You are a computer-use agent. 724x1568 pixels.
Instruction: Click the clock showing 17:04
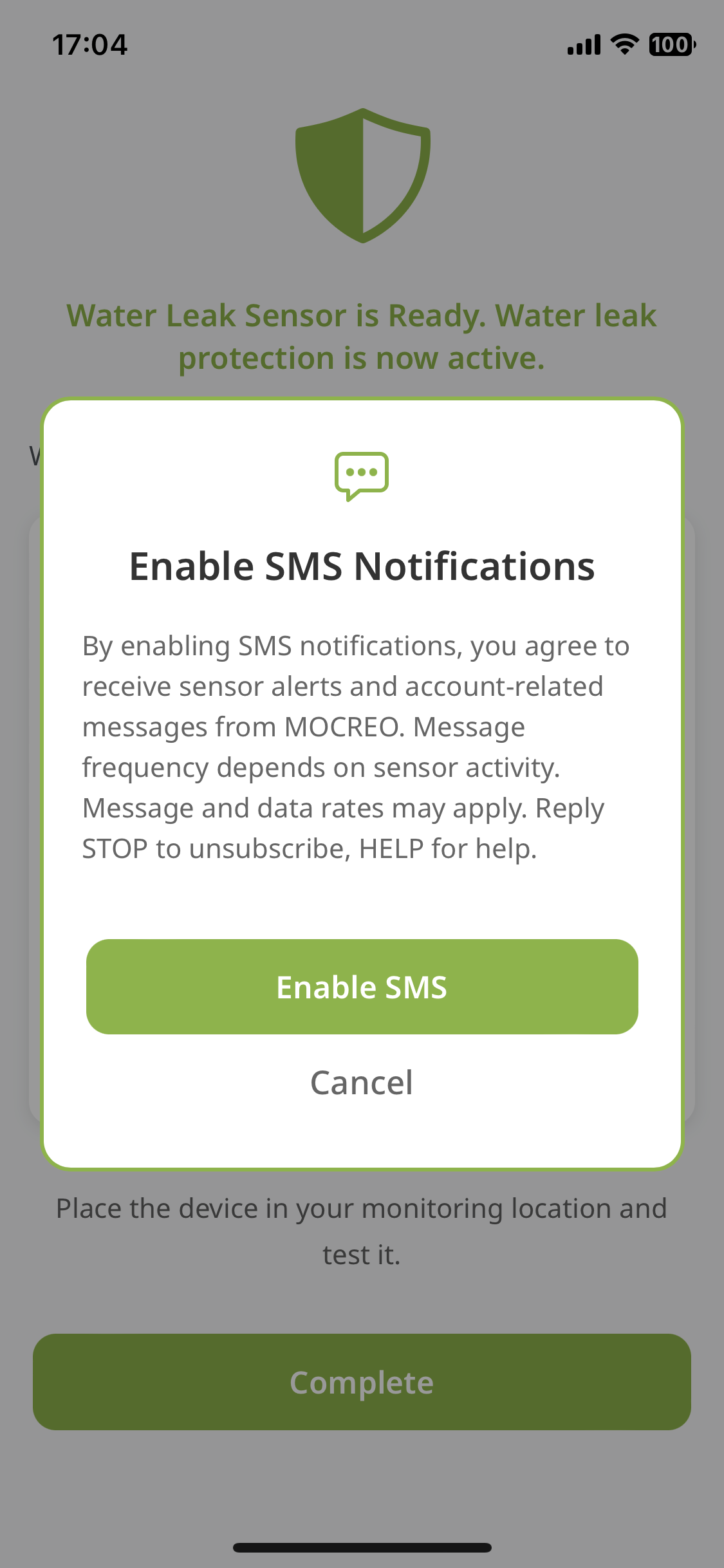tap(89, 45)
